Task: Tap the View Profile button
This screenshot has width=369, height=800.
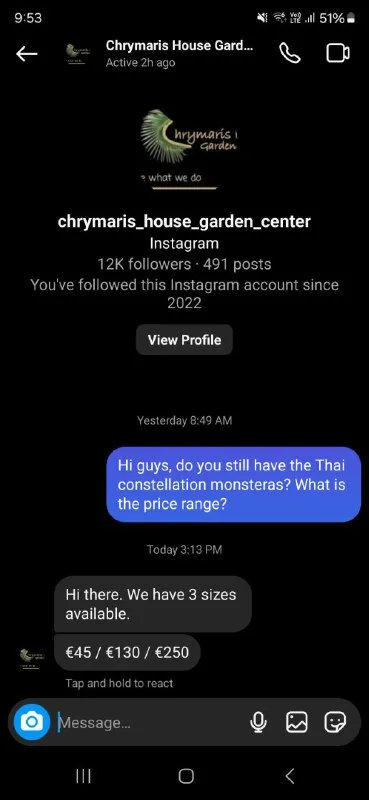Action: pyautogui.click(x=184, y=340)
